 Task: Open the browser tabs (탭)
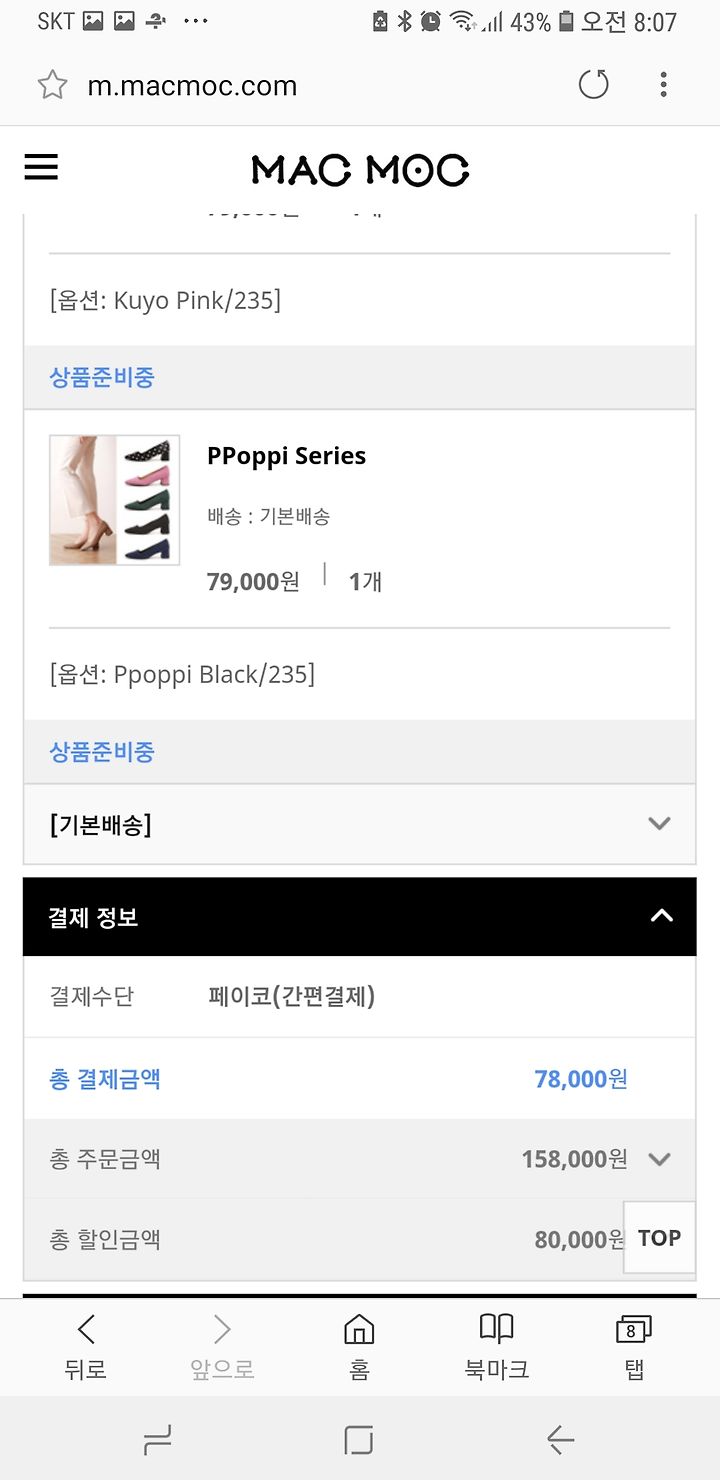pos(634,1346)
